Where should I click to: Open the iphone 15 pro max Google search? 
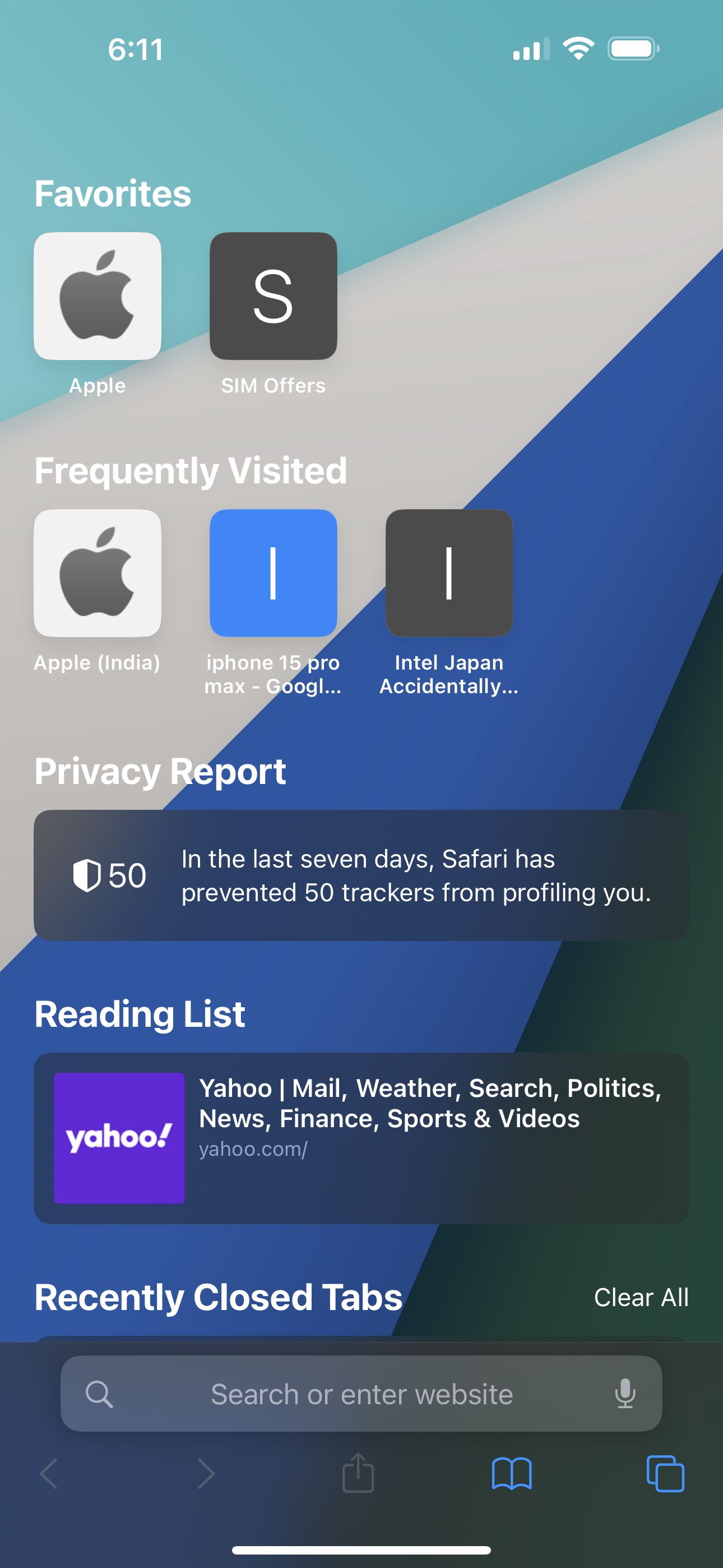click(x=274, y=573)
